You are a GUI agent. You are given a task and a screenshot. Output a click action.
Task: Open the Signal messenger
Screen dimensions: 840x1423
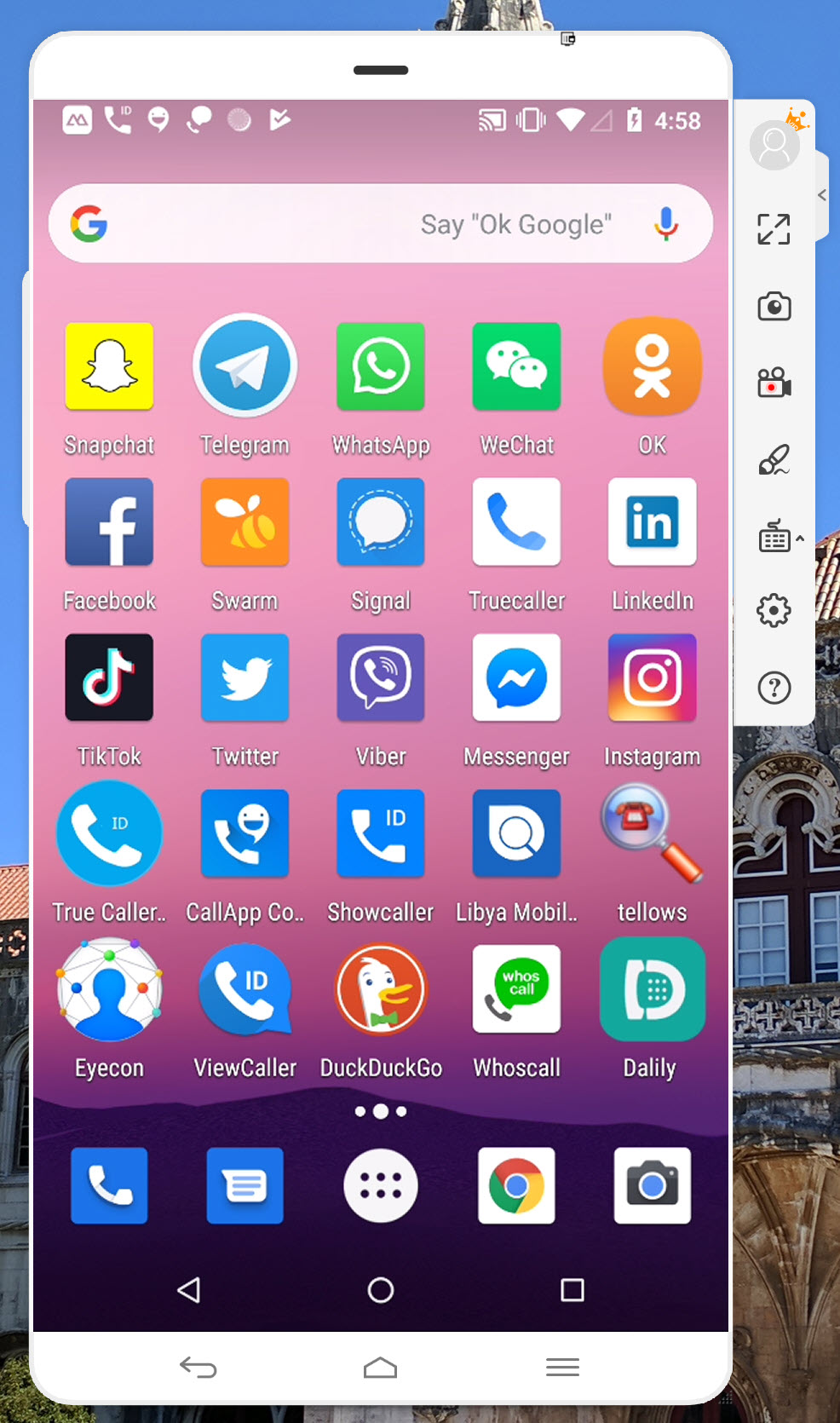click(381, 521)
